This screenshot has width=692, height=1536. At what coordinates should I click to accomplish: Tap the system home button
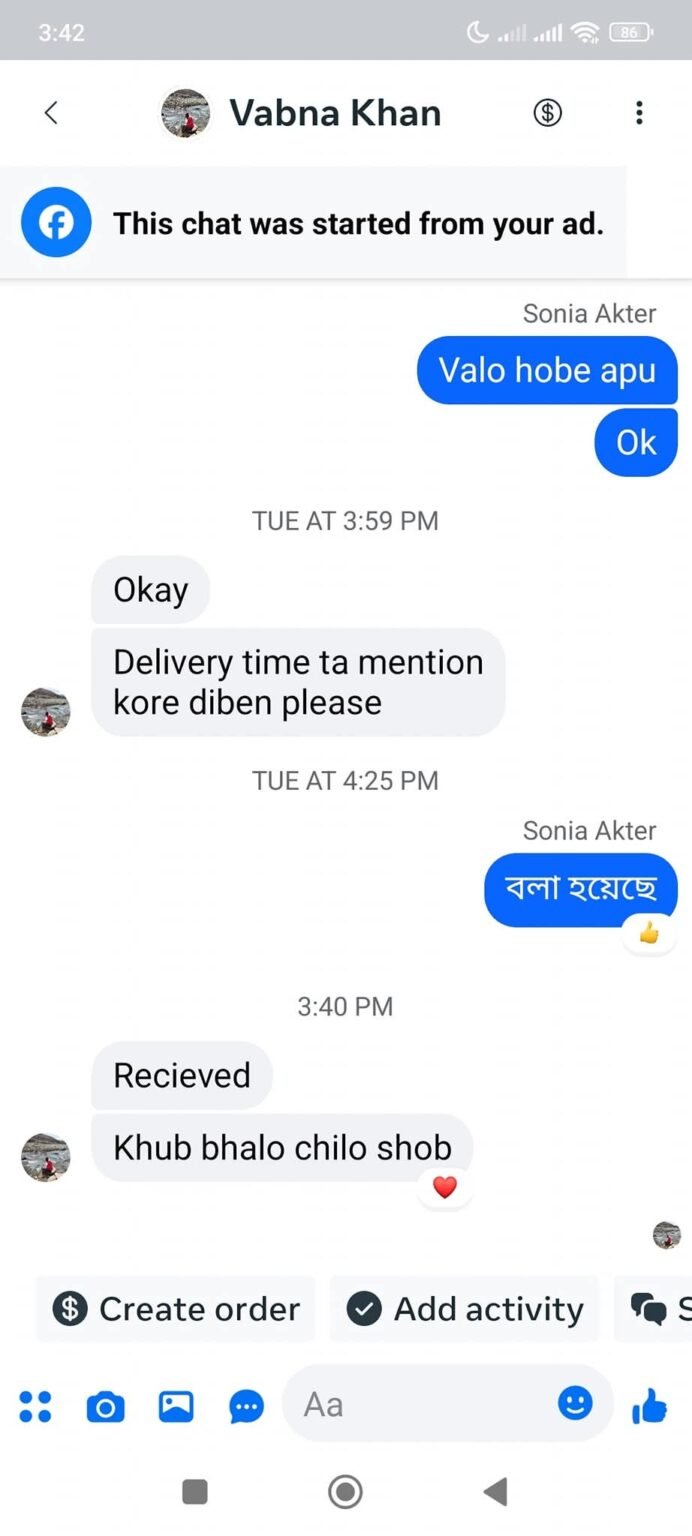345,1492
